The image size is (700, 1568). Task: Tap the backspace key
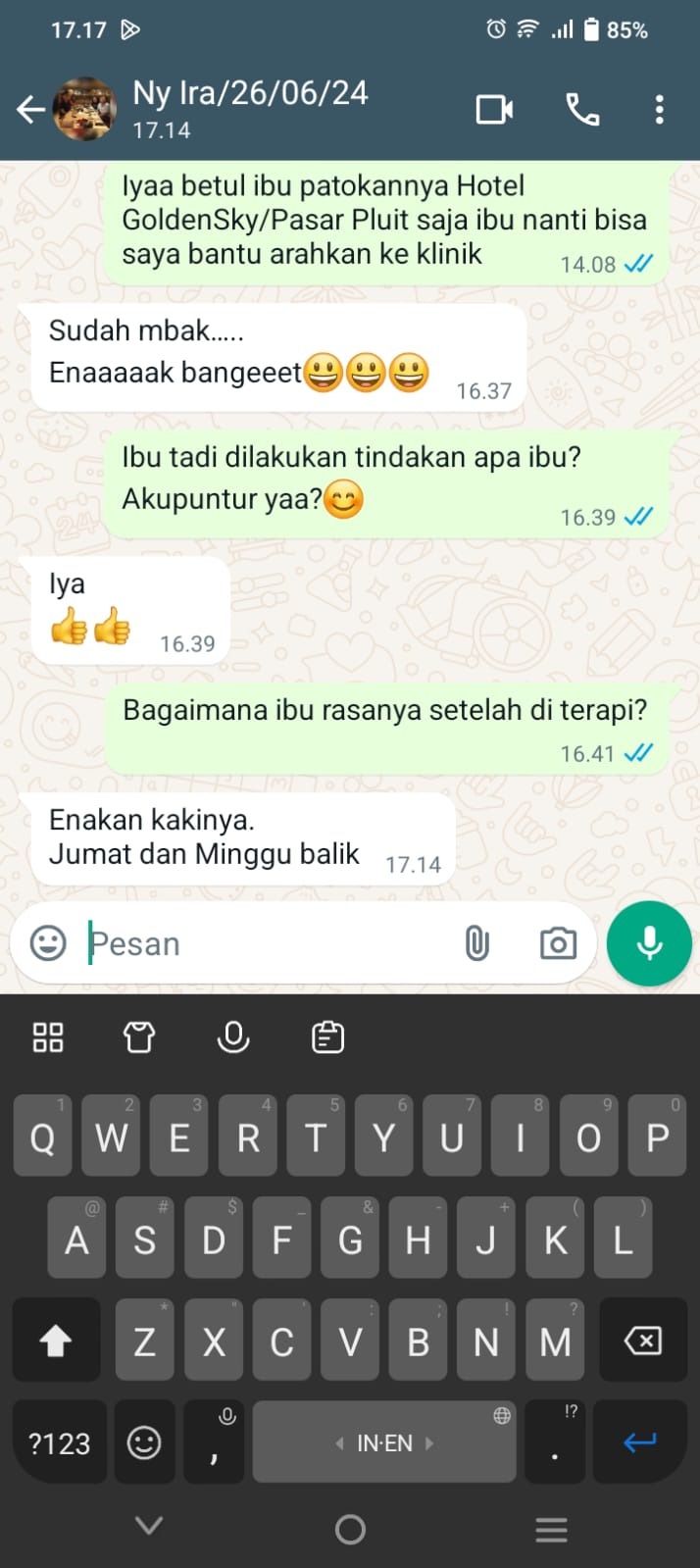[642, 1340]
